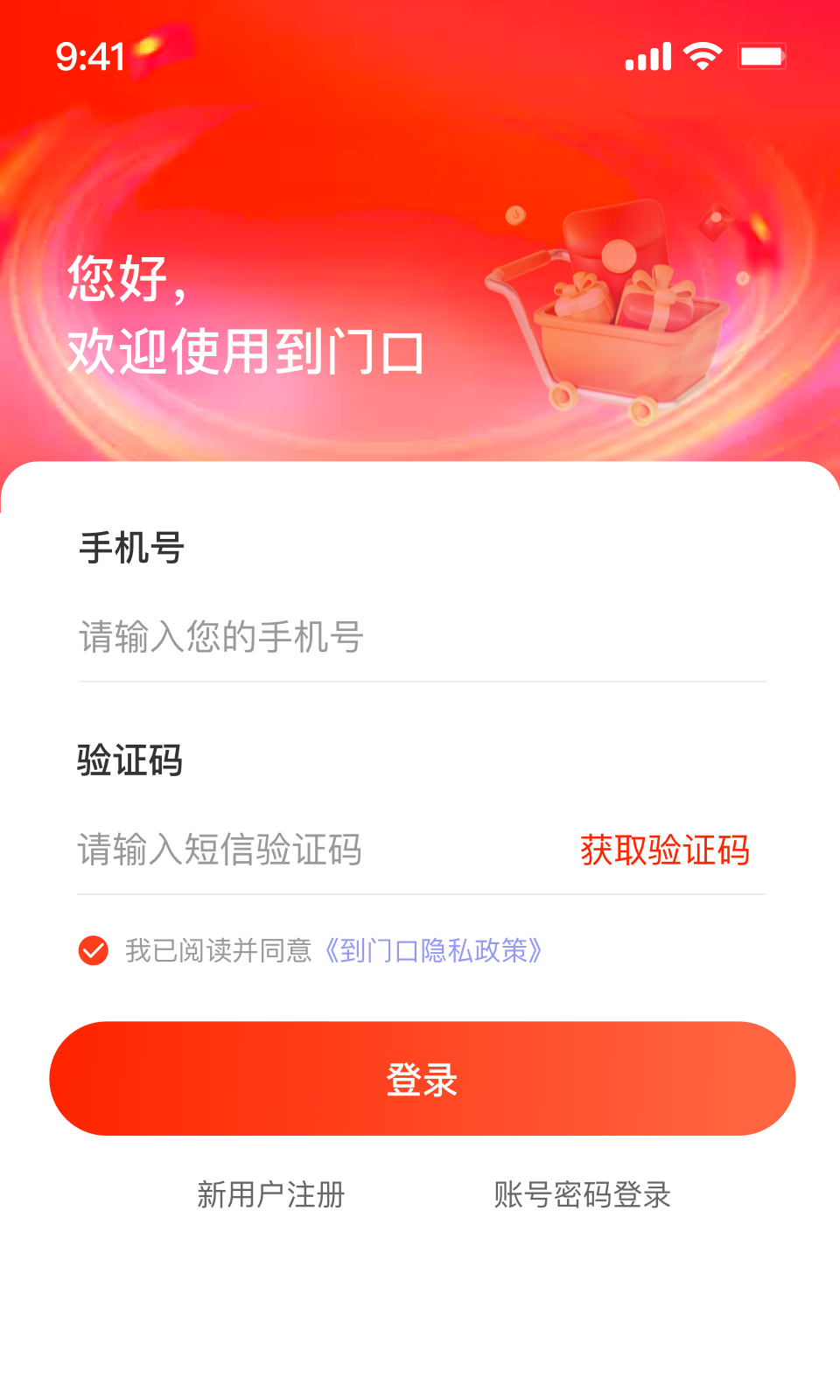Image resolution: width=840 pixels, height=1400 pixels.
Task: Open the 《到门口隐私政策》 privacy policy
Action: [x=434, y=951]
